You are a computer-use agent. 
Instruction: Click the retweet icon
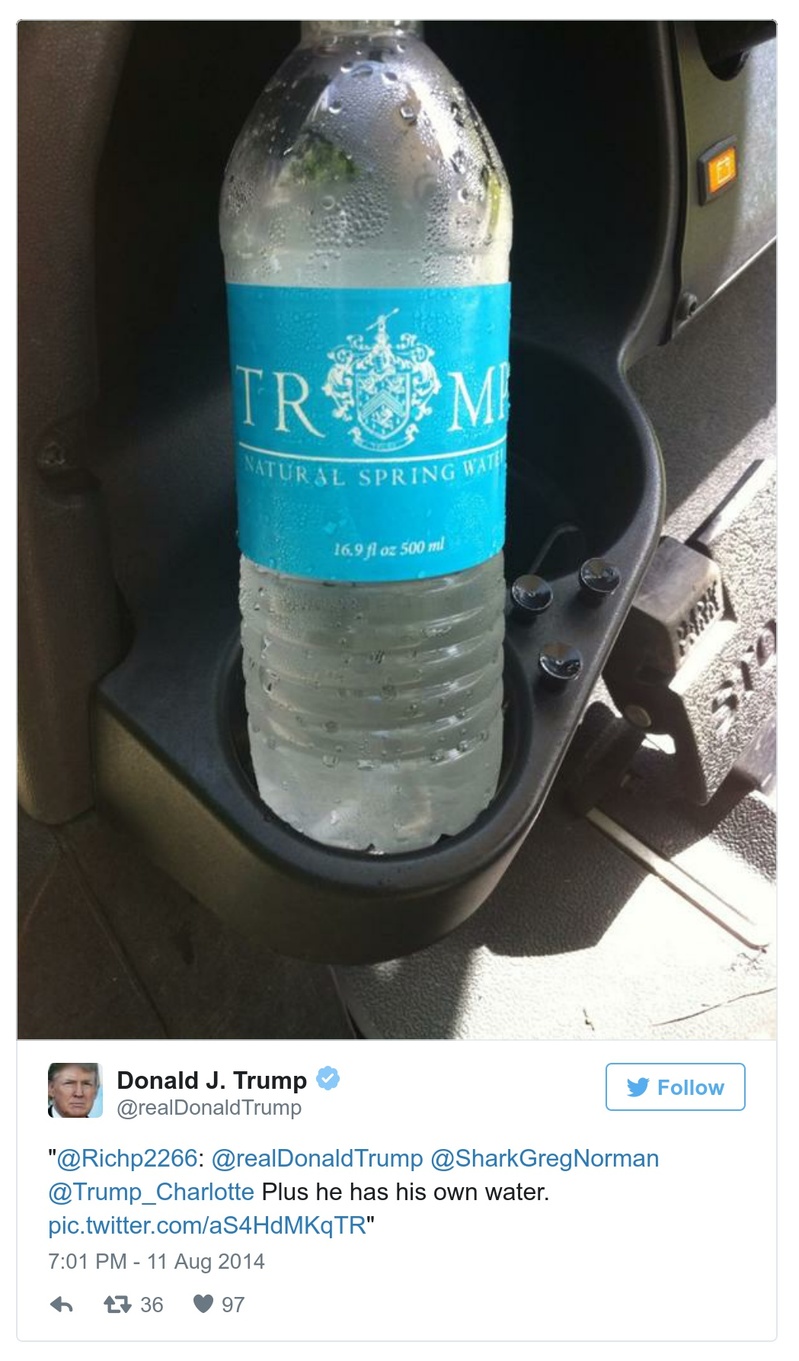pos(119,1304)
